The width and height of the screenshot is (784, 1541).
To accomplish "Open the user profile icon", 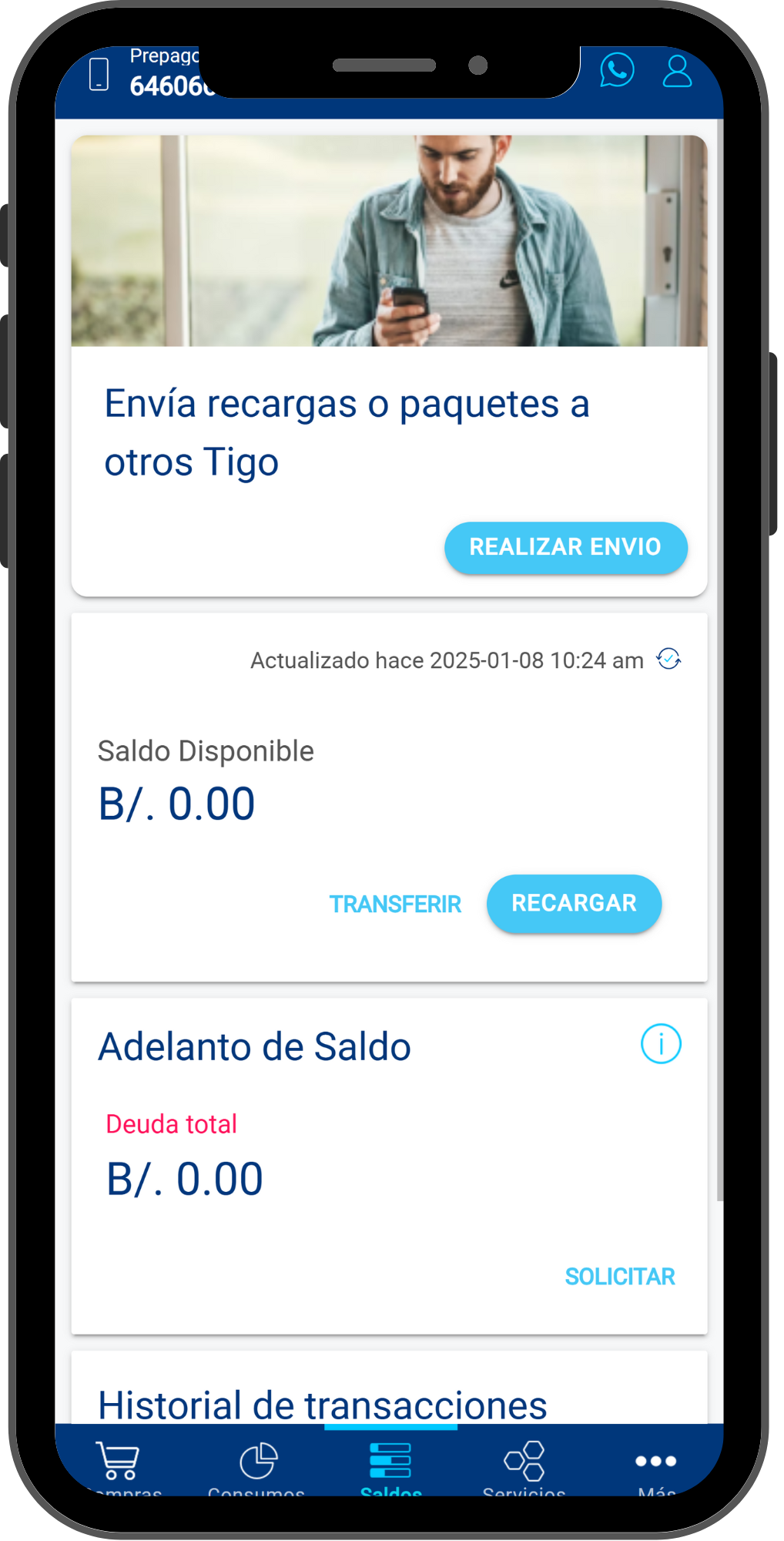I will pos(677,72).
